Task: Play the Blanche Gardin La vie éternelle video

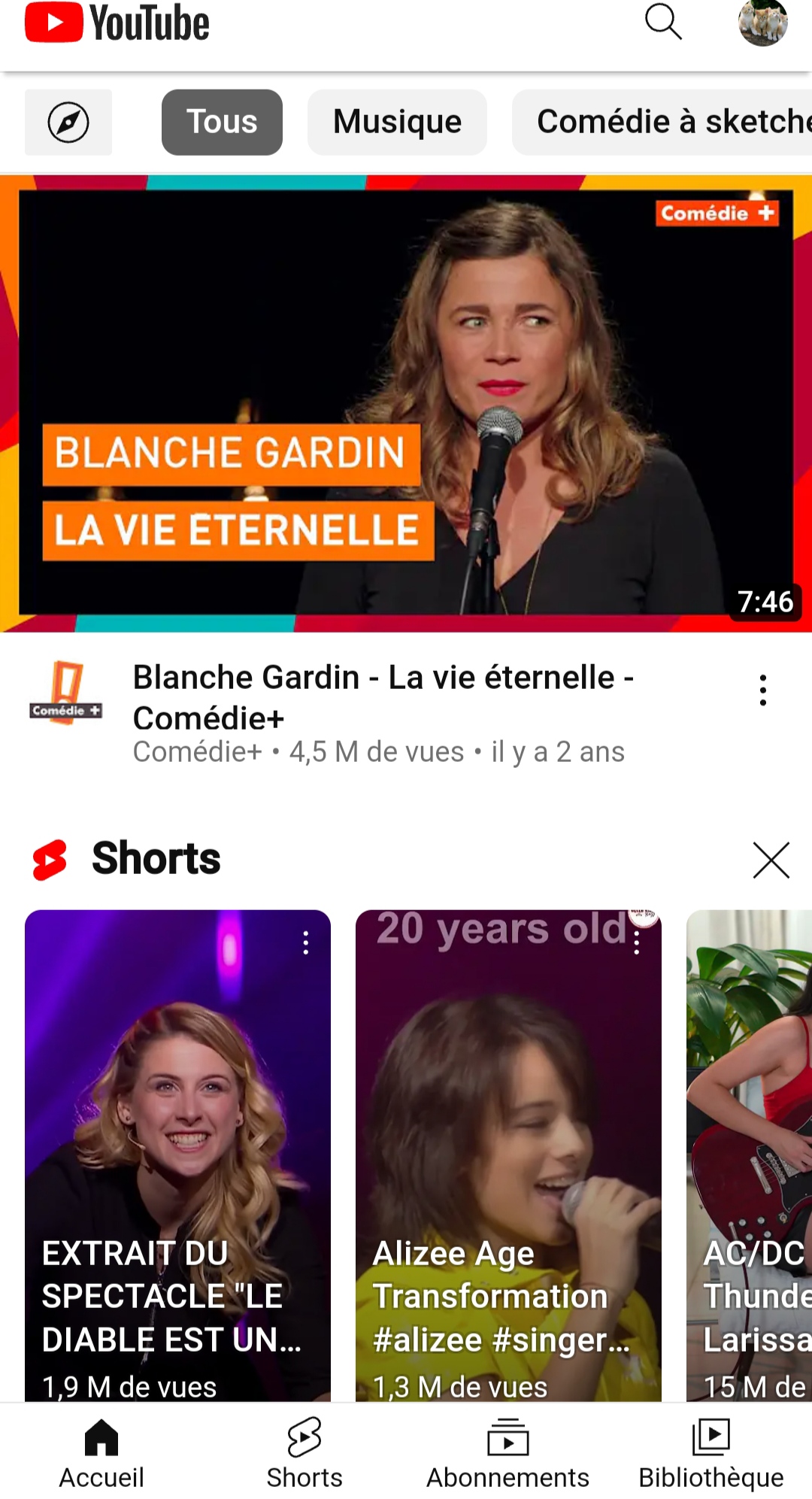Action: 406,403
